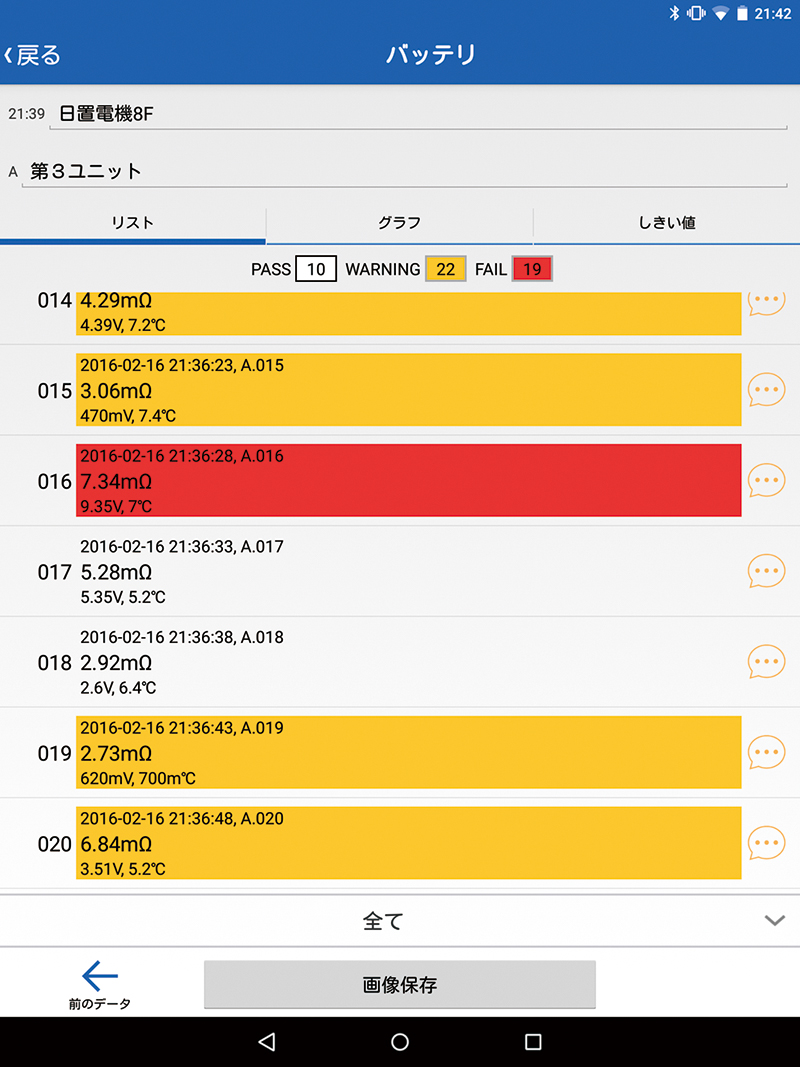Comment on entry 019

pos(766,753)
